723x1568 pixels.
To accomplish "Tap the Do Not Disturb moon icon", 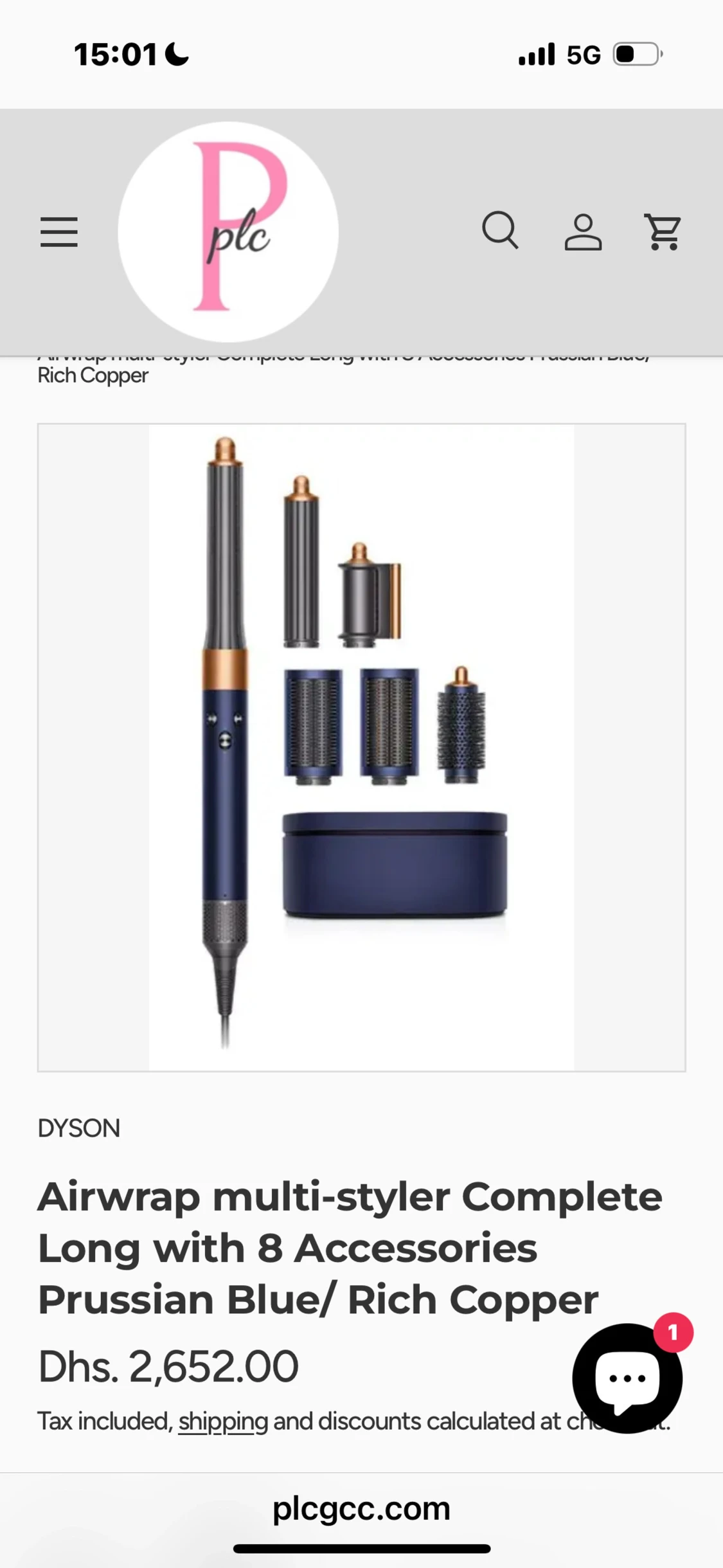I will [175, 54].
